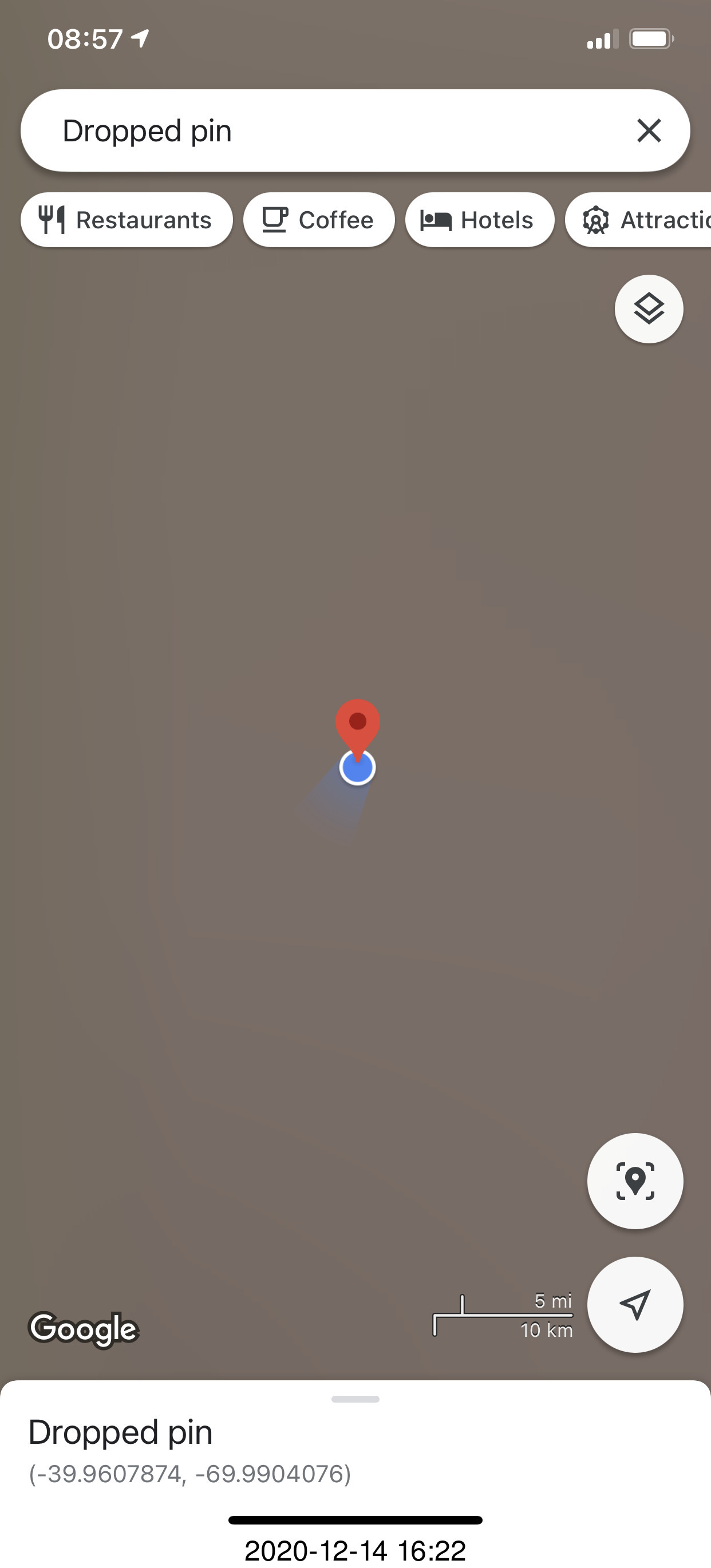Clear the Dropped pin search
This screenshot has width=711, height=1568.
[649, 130]
